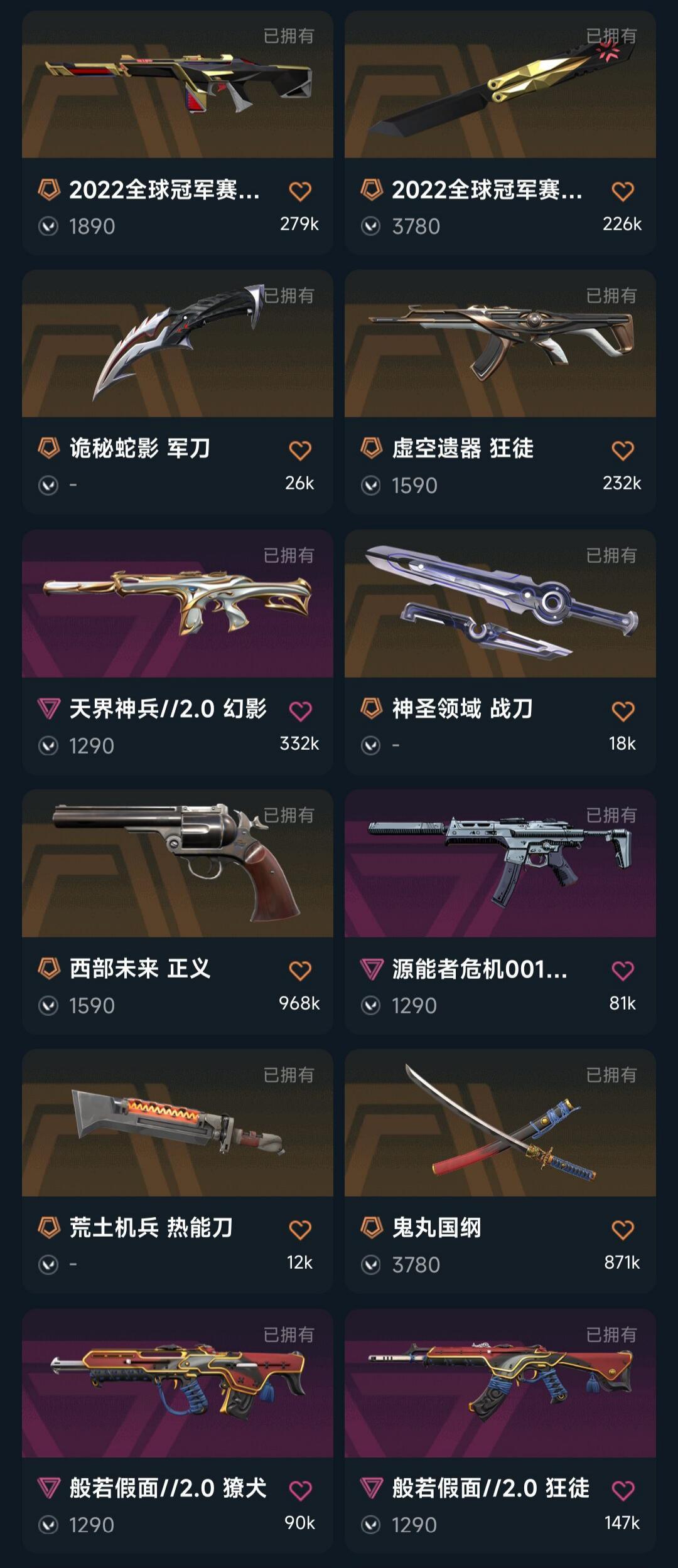
Task: Open the 虚空遗器 狂徒 skin card
Action: tap(500, 345)
